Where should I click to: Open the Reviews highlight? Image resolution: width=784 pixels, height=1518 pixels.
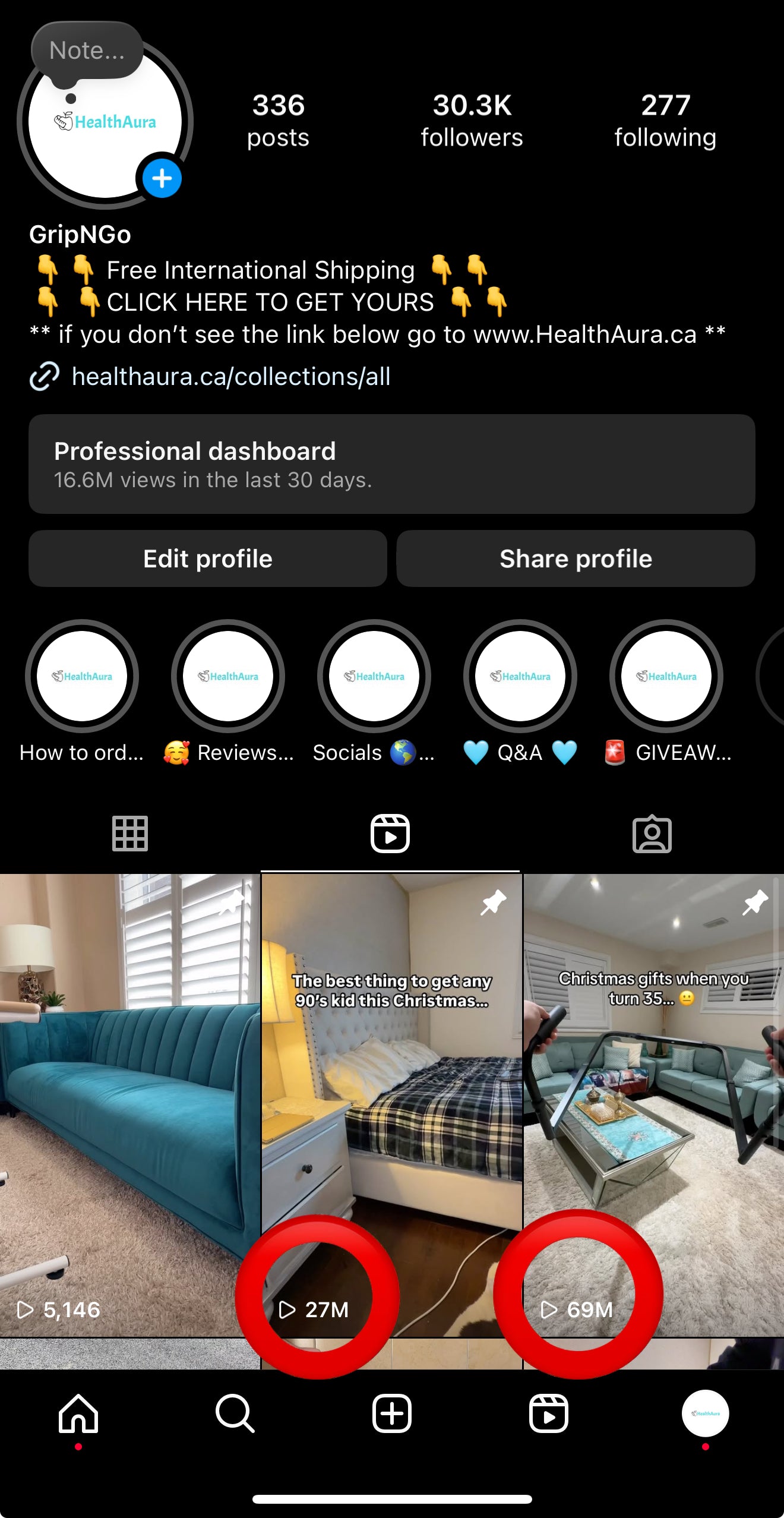(228, 676)
